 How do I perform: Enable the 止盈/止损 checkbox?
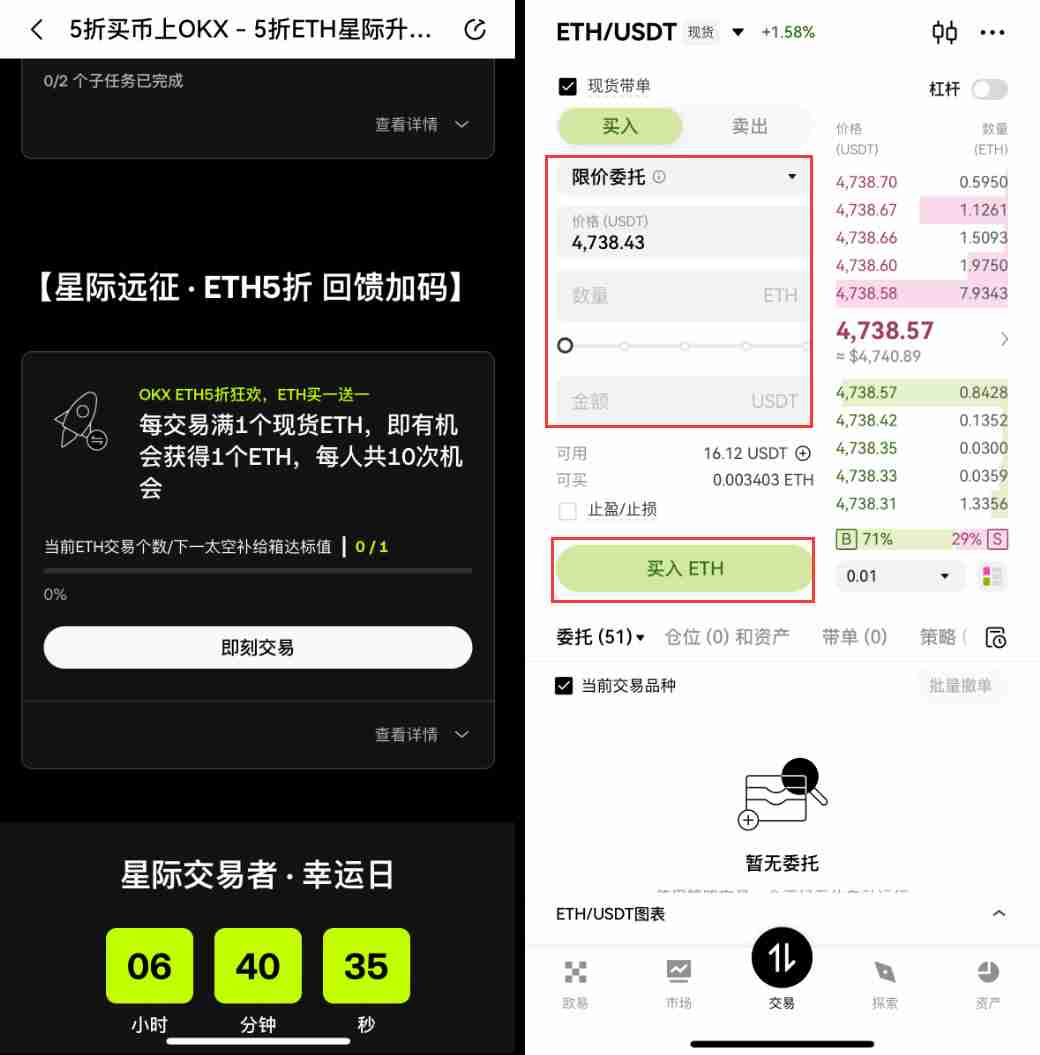pos(568,510)
